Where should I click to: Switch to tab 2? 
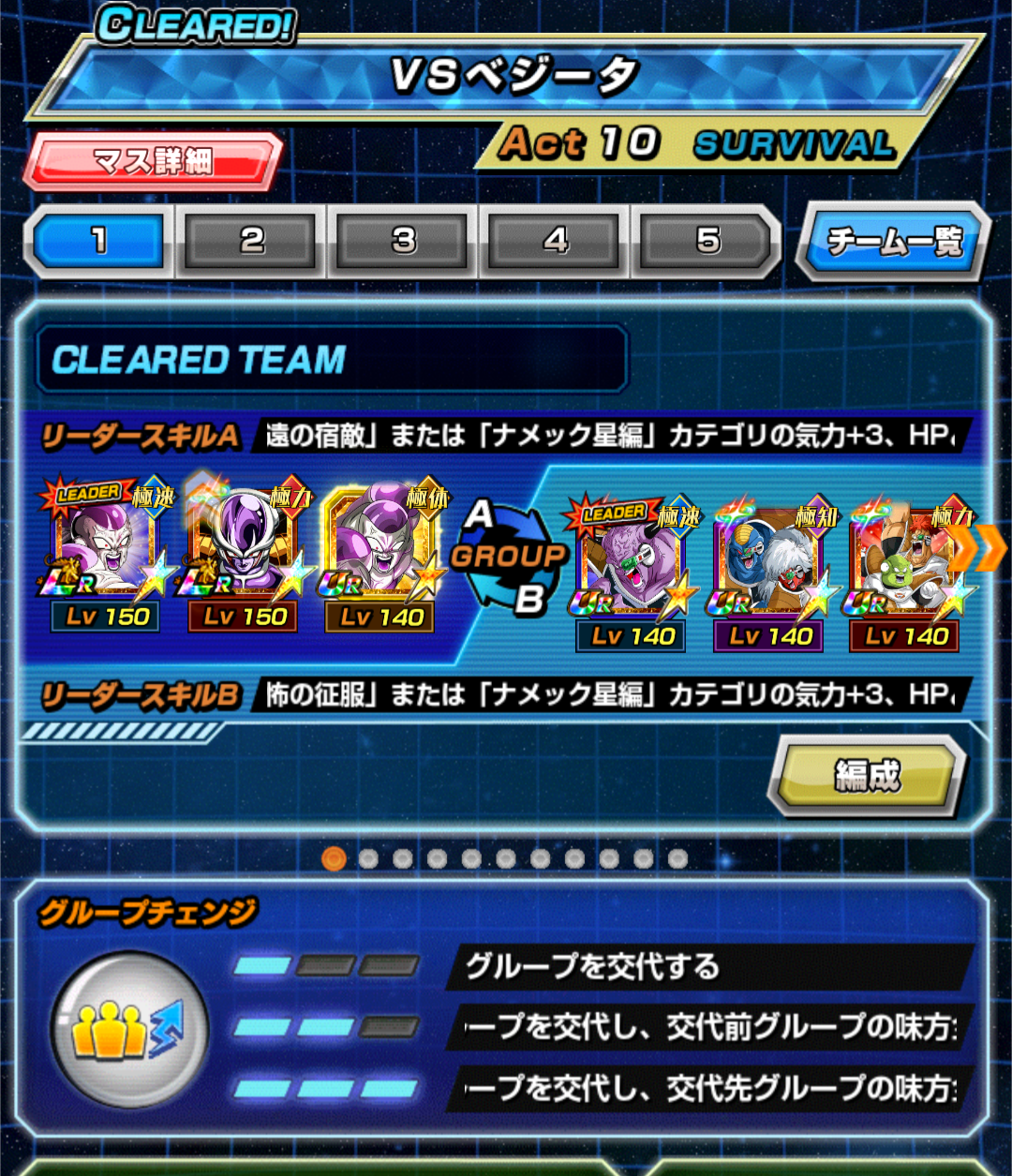tap(251, 242)
